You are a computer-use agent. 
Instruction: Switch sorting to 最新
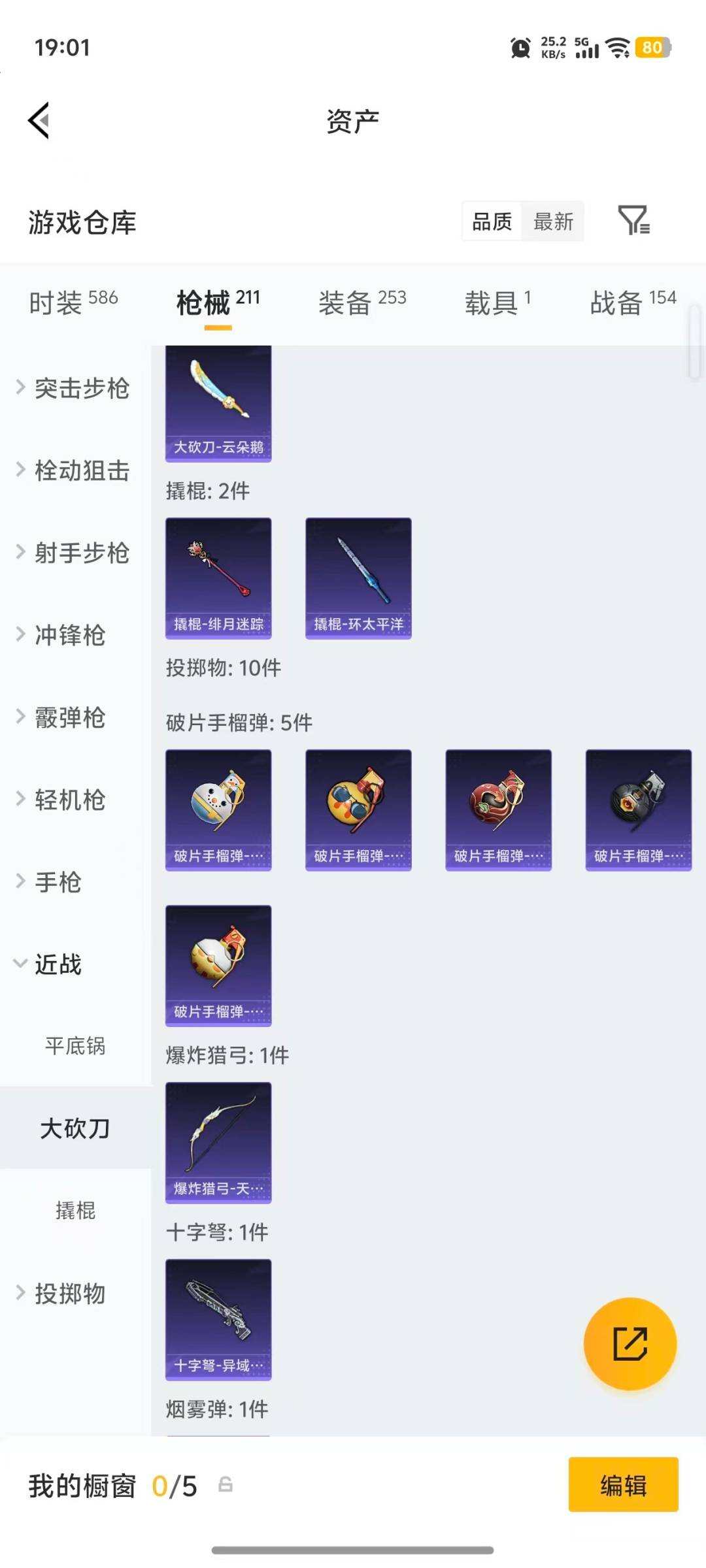click(x=552, y=222)
